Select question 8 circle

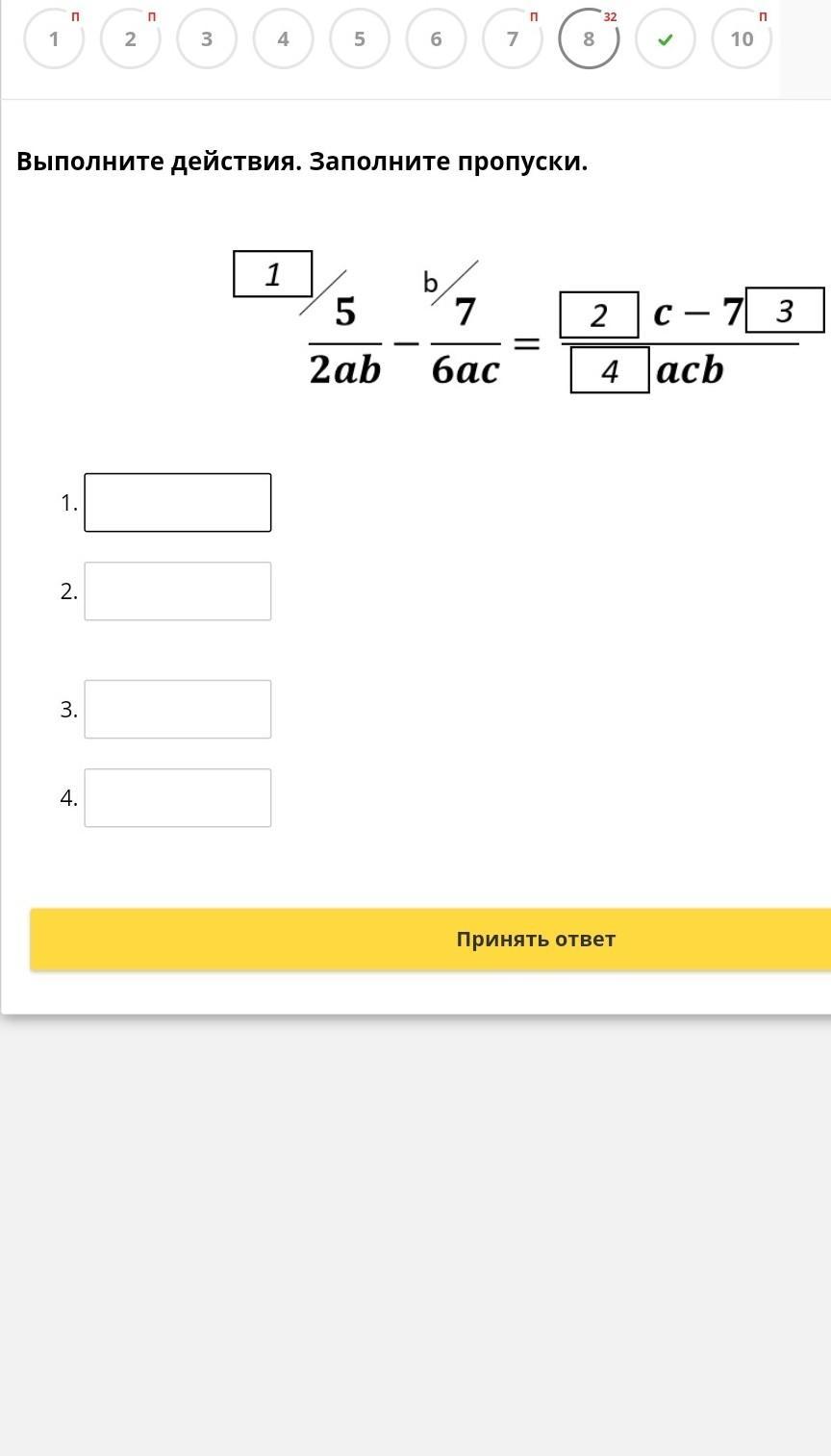tap(589, 38)
